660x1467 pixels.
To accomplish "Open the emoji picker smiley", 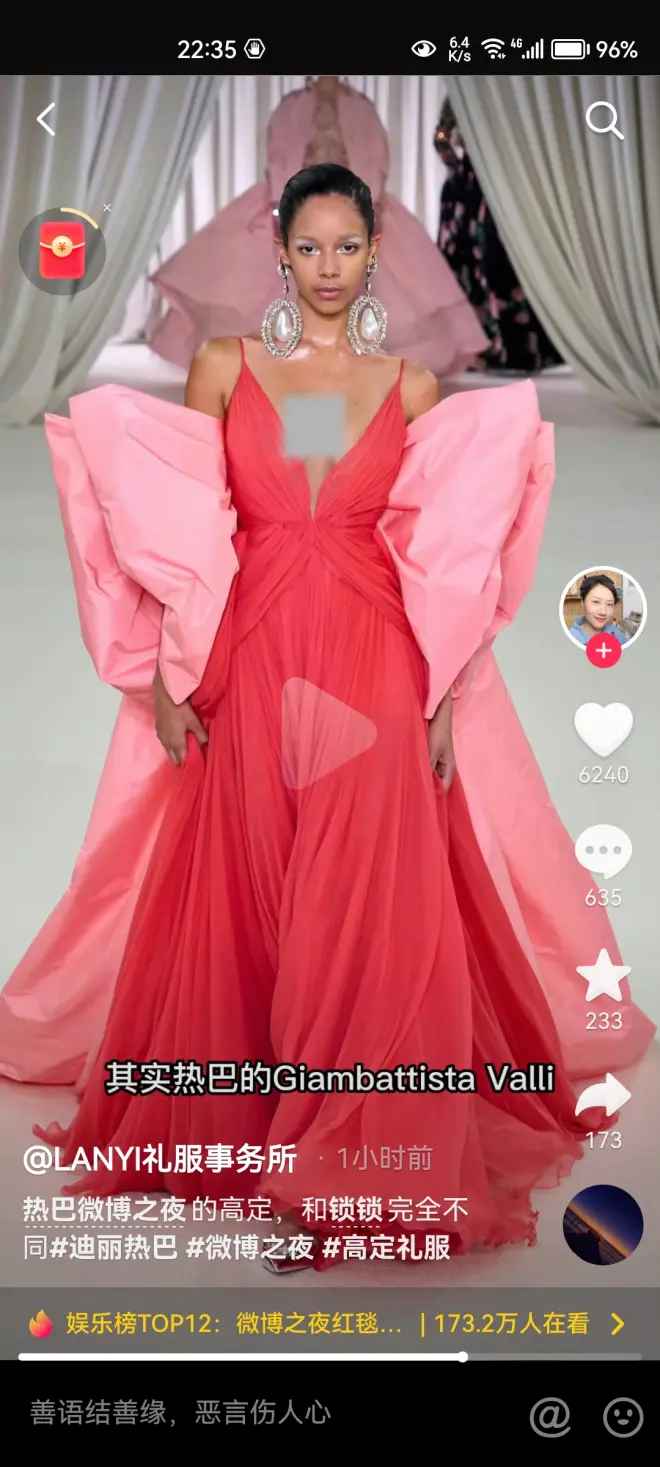I will pyautogui.click(x=623, y=1415).
